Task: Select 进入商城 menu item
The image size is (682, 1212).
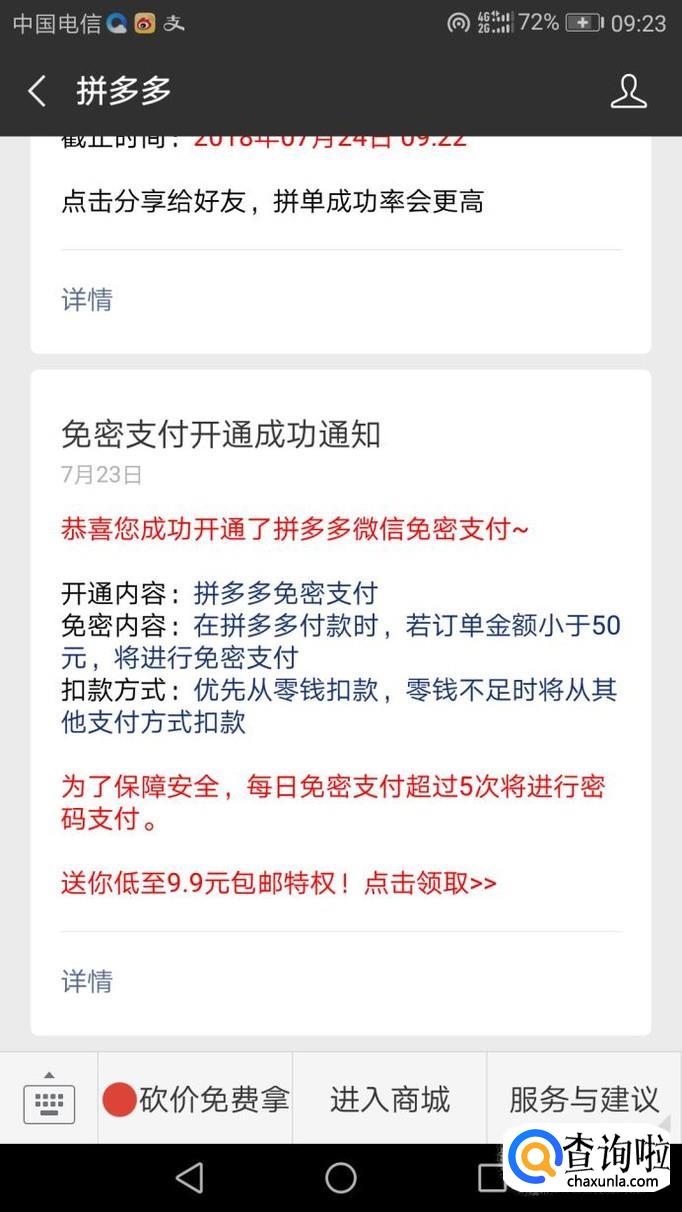Action: click(x=390, y=1099)
